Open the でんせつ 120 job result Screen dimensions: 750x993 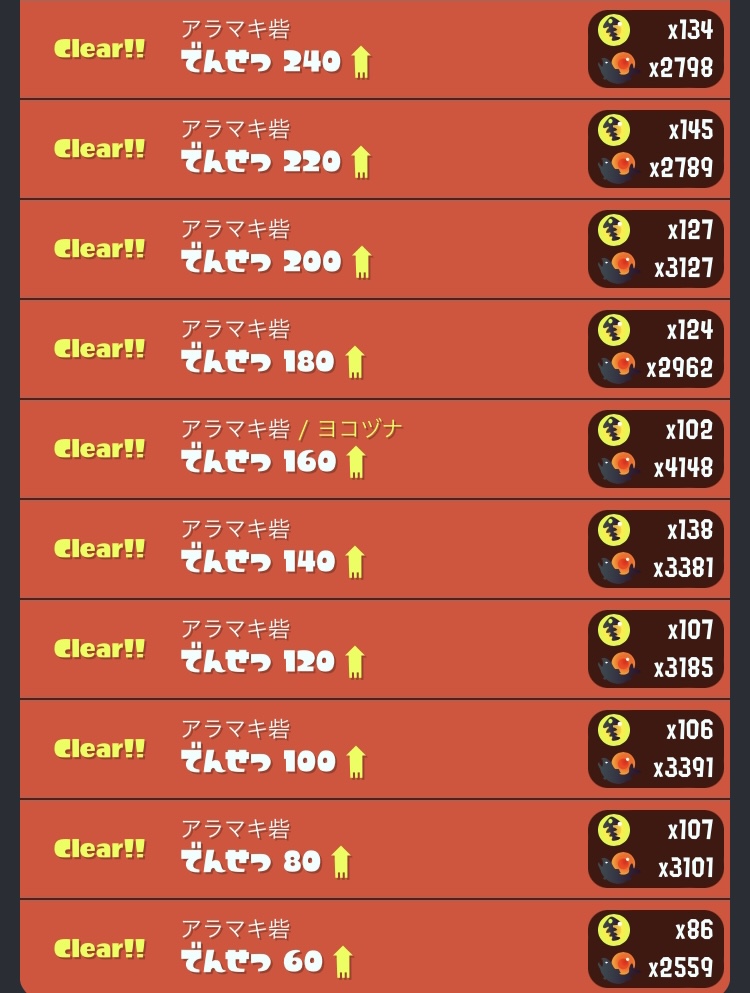tap(375, 649)
